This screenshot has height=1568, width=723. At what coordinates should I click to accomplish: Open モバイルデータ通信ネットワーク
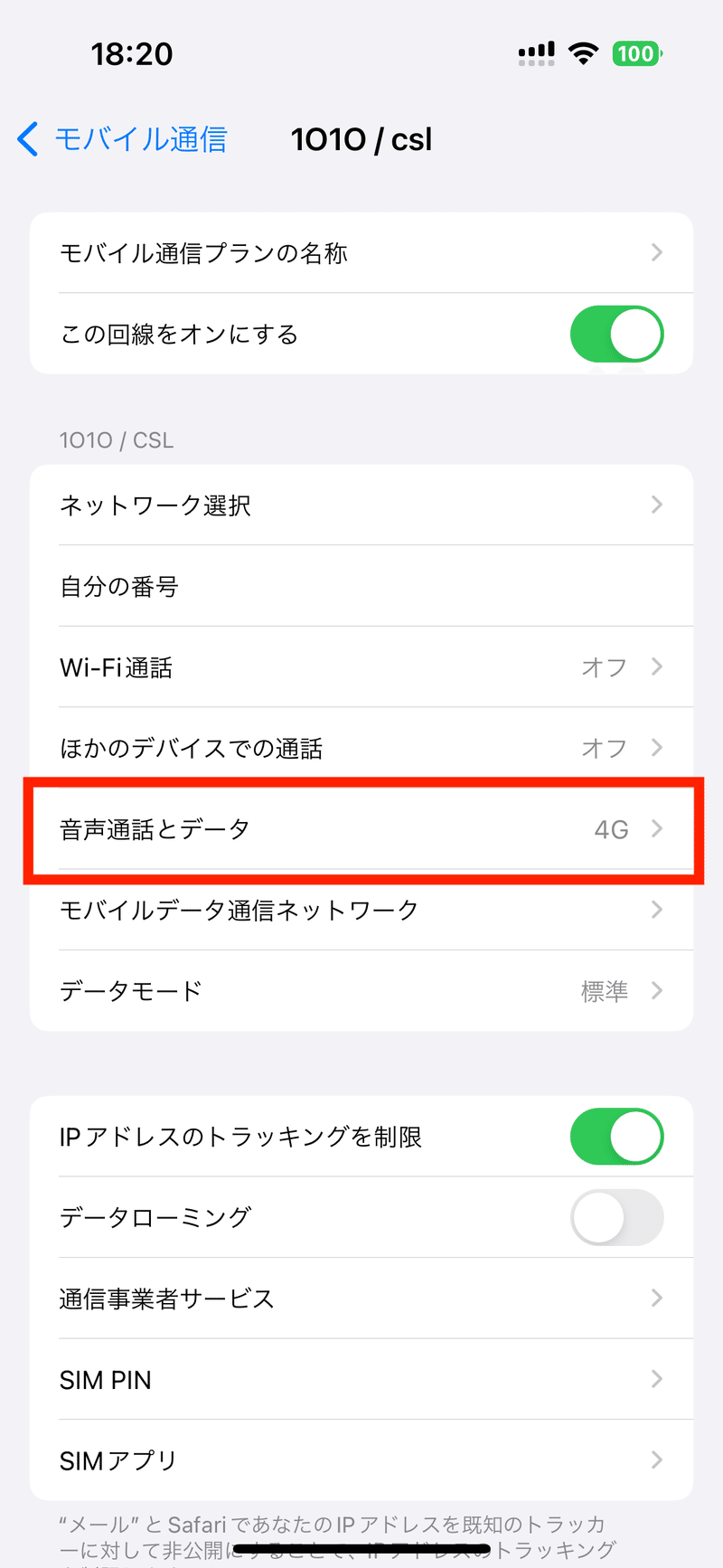tap(361, 910)
